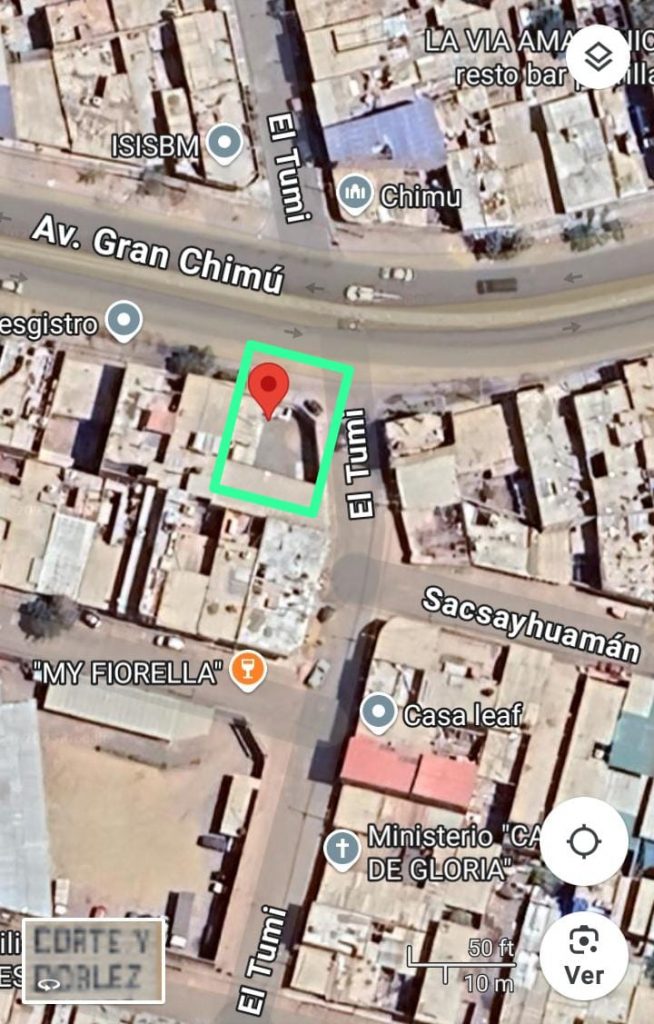654x1024 pixels.
Task: Open the Casa leaf place marker
Action: coord(378,714)
